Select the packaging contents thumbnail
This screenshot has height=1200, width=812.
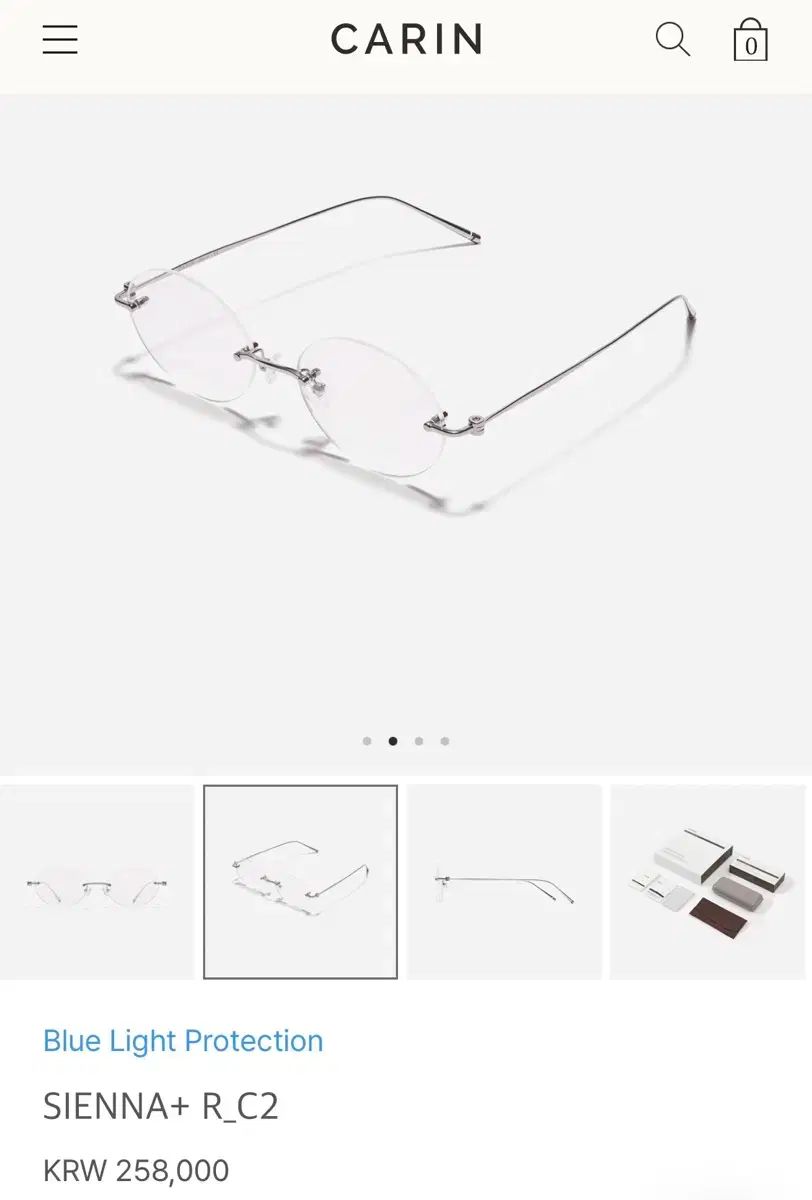[x=708, y=882]
